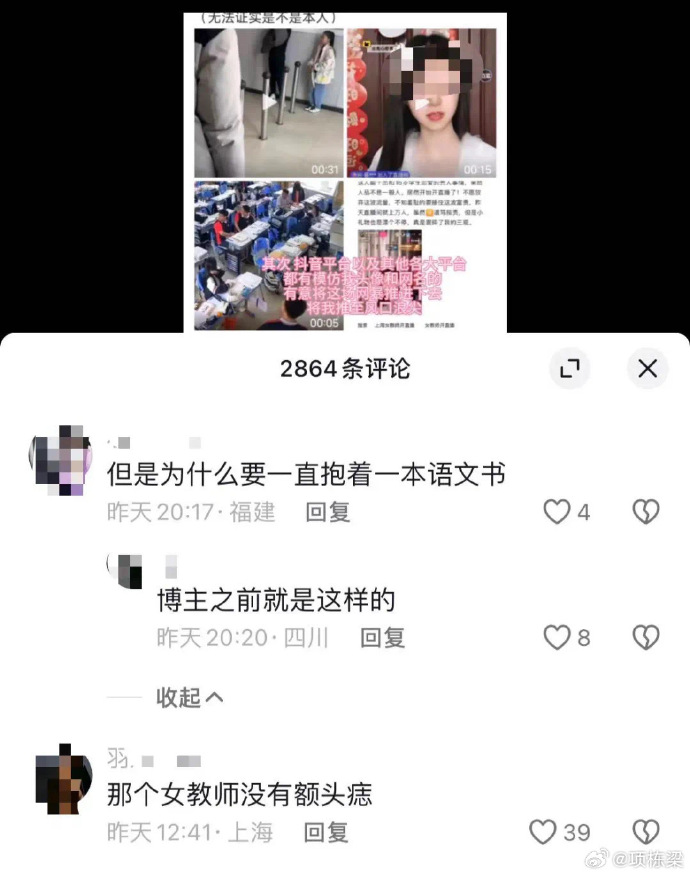Reply to the Sichuan comment
Viewport: 690px width, 875px height.
point(382,637)
